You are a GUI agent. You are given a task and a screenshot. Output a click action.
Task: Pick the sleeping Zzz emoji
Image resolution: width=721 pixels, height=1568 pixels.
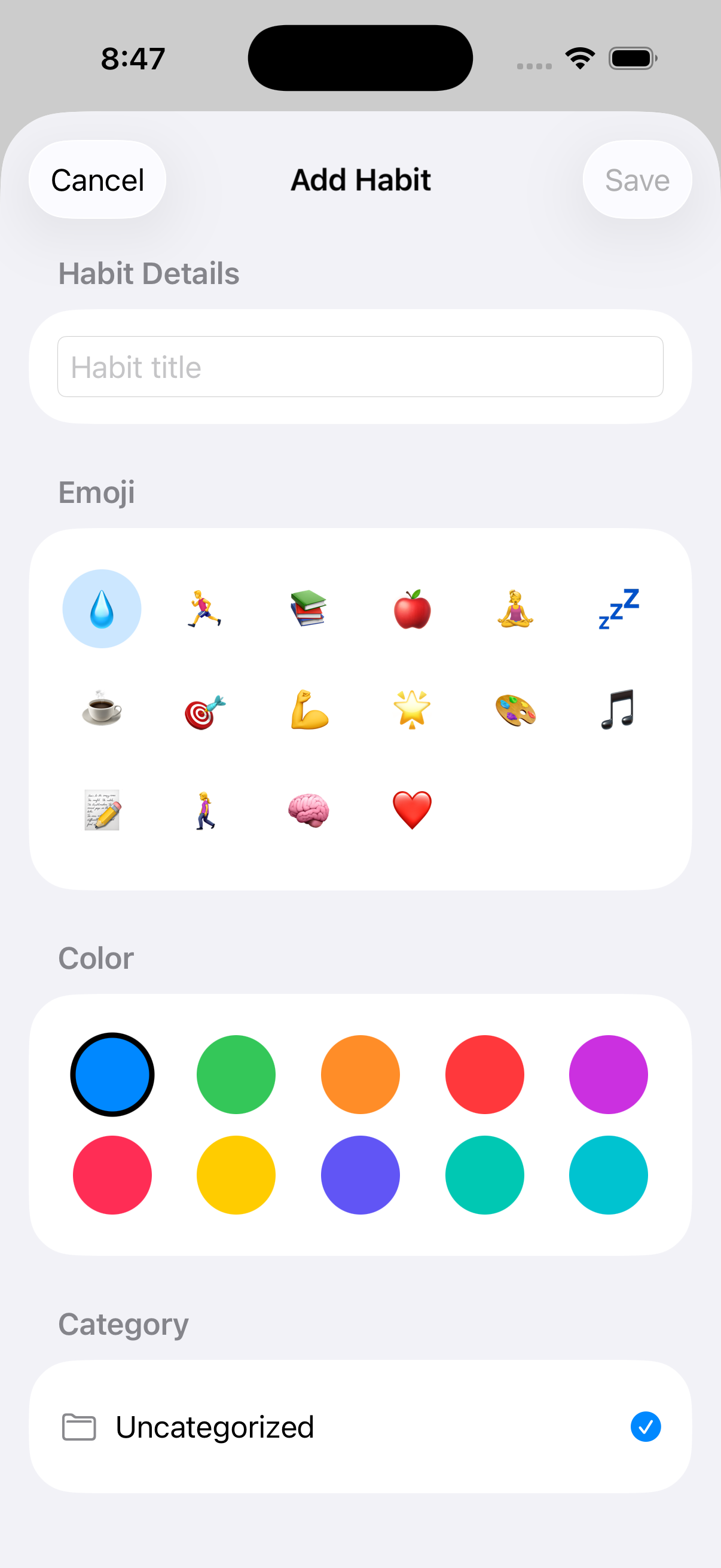coord(618,609)
